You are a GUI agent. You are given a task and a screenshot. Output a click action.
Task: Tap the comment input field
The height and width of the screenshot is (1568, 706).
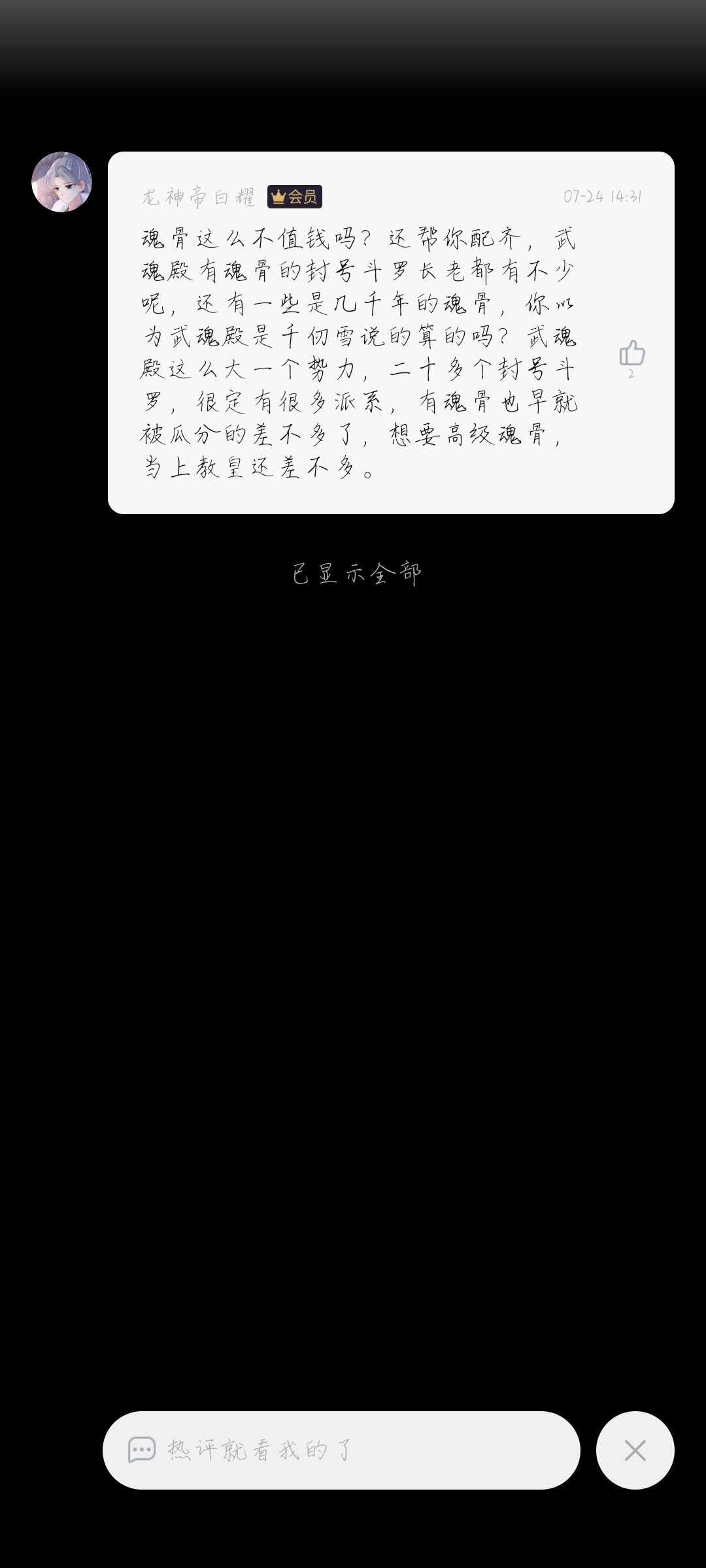tap(341, 1450)
